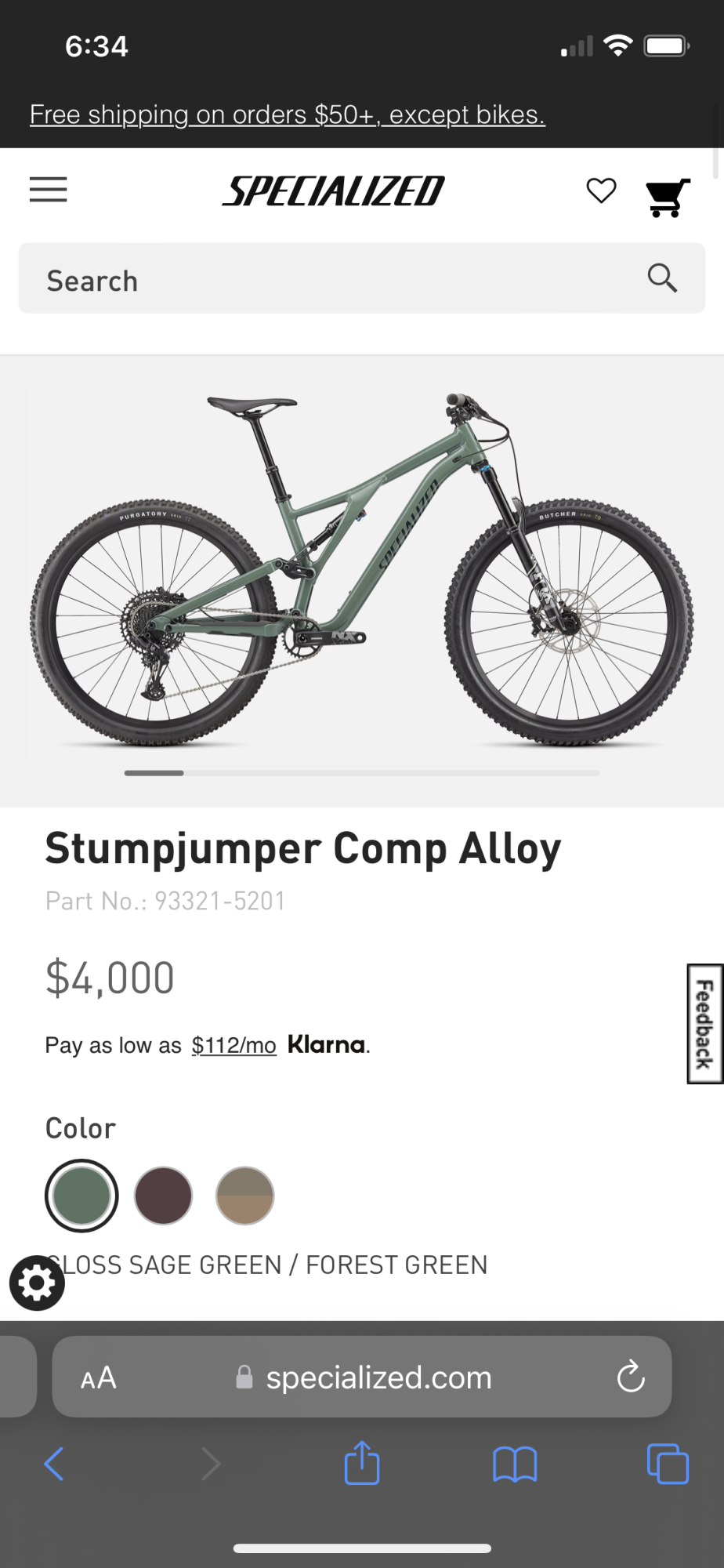
Task: Open the wishlist heart icon
Action: coord(601,191)
